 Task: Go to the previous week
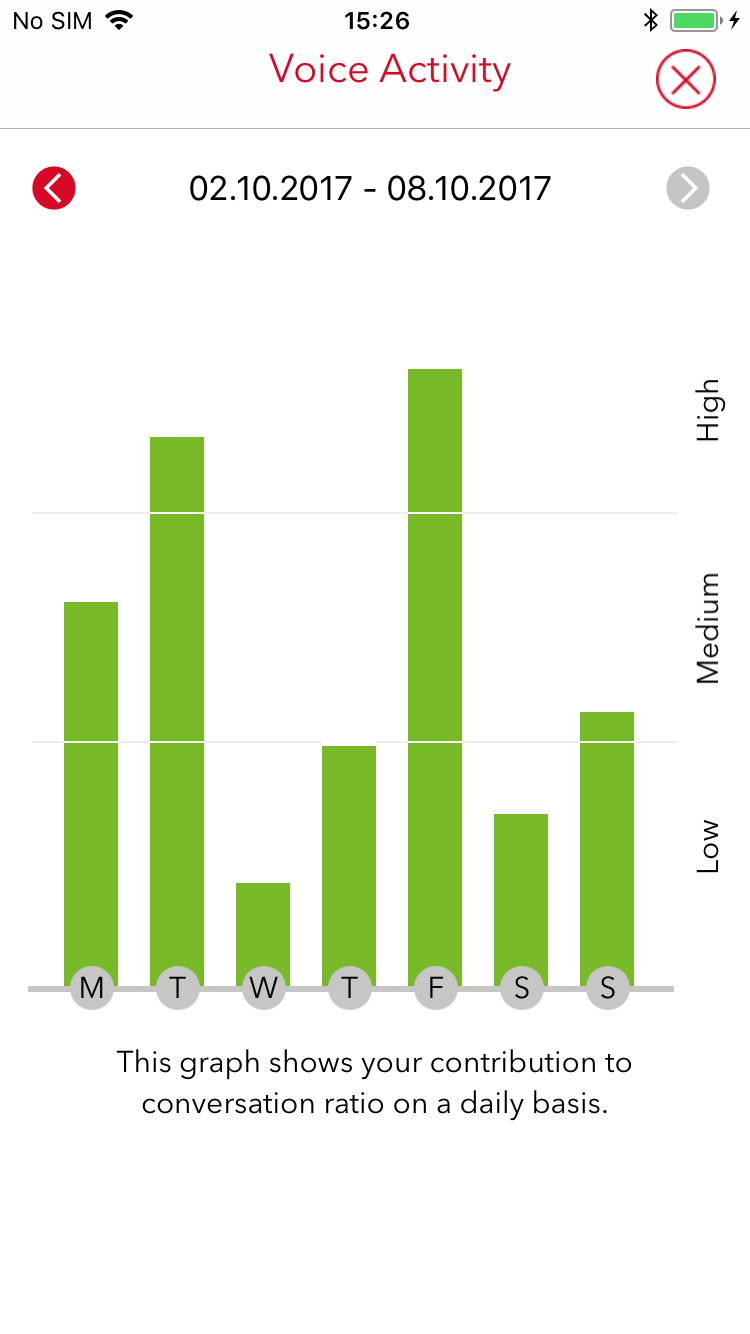click(54, 188)
